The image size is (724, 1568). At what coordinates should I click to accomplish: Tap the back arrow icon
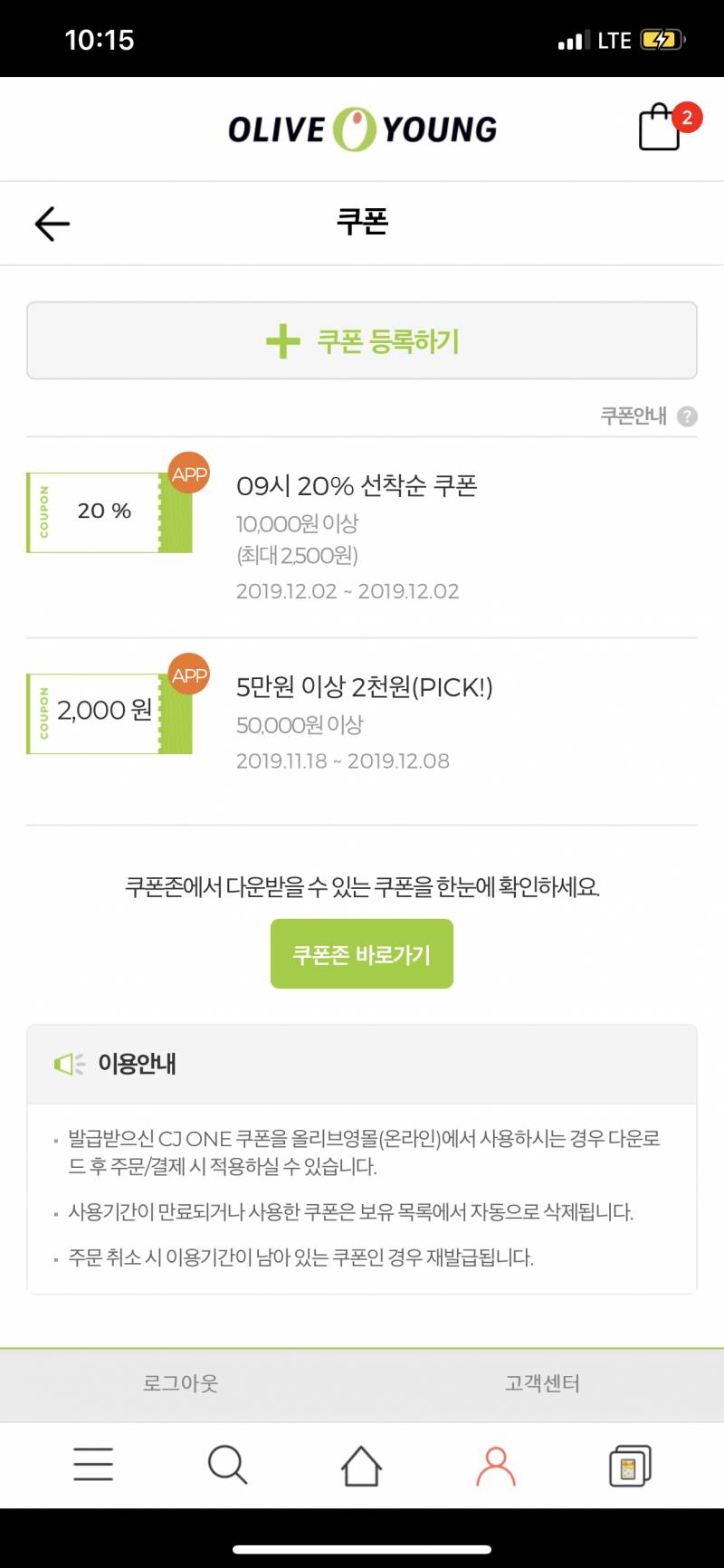pyautogui.click(x=52, y=223)
